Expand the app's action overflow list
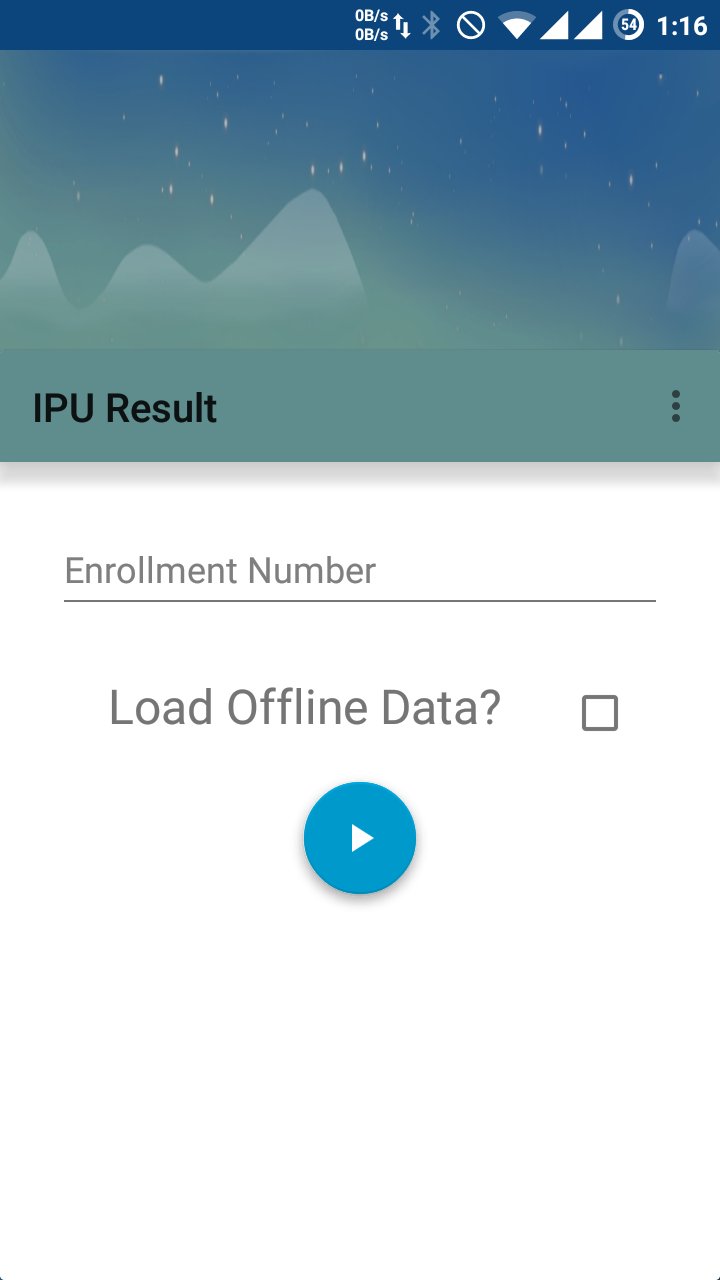The image size is (720, 1280). pos(676,406)
